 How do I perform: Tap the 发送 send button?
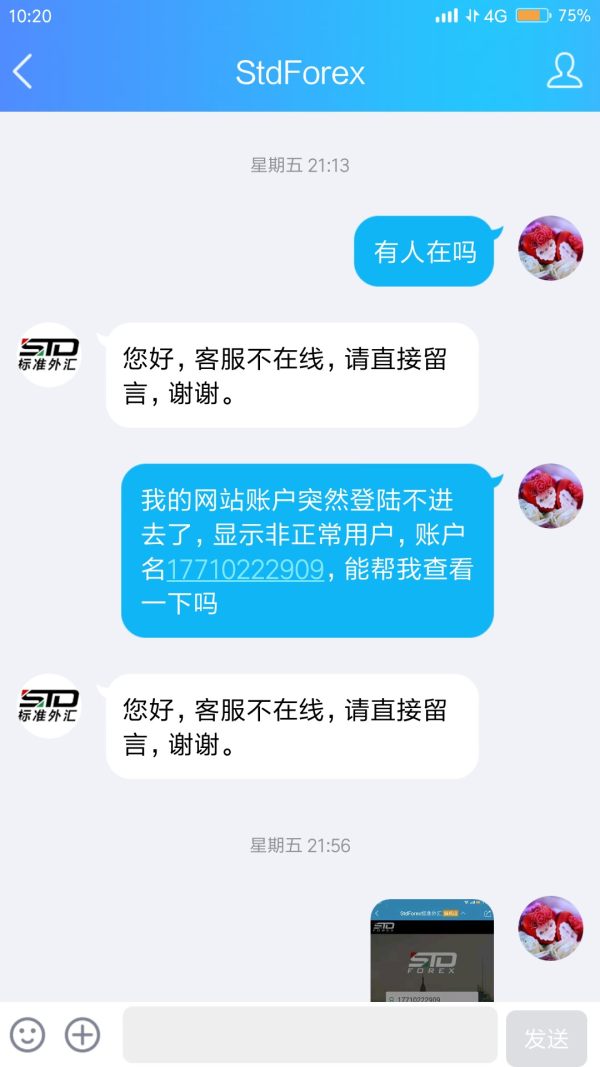pyautogui.click(x=546, y=1038)
